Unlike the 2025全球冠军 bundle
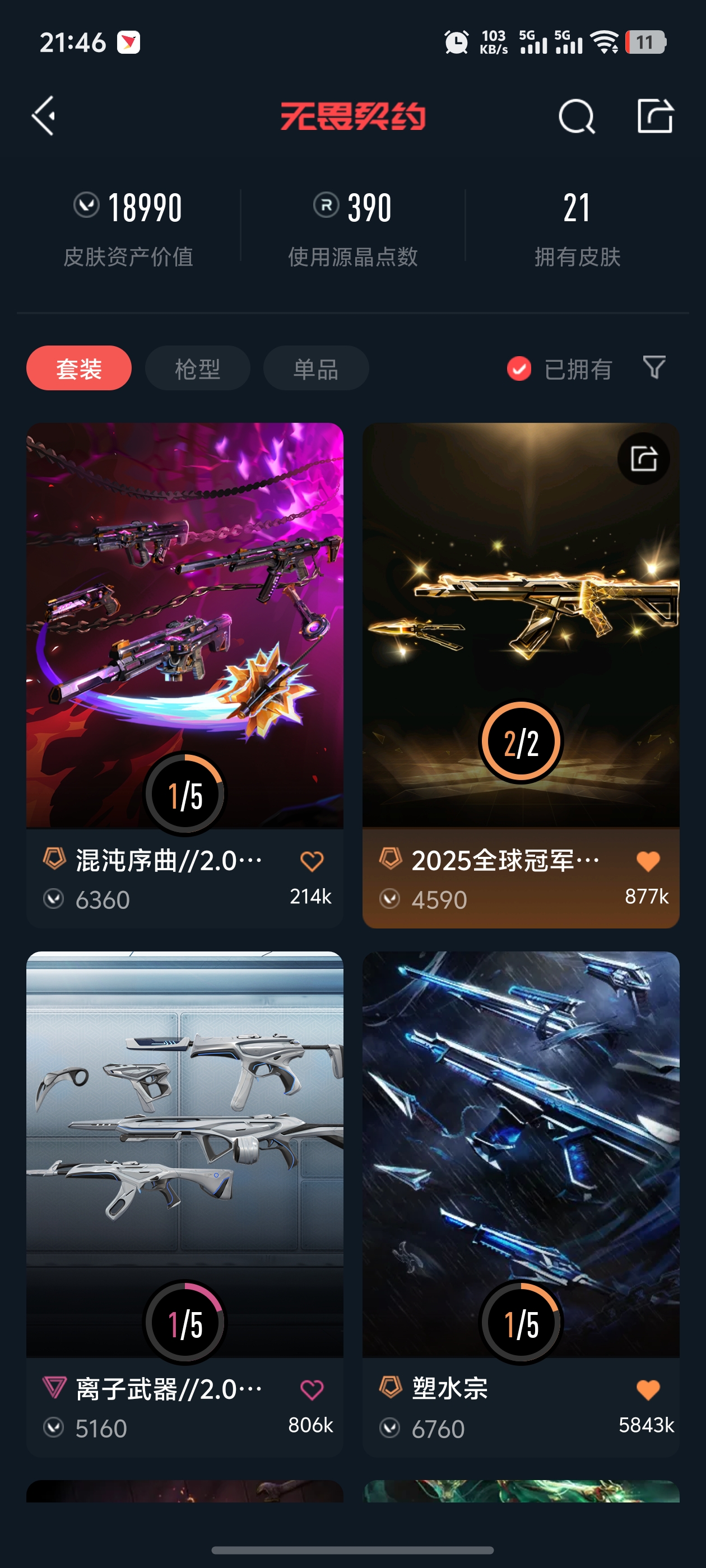This screenshot has height=1568, width=706. coord(648,861)
